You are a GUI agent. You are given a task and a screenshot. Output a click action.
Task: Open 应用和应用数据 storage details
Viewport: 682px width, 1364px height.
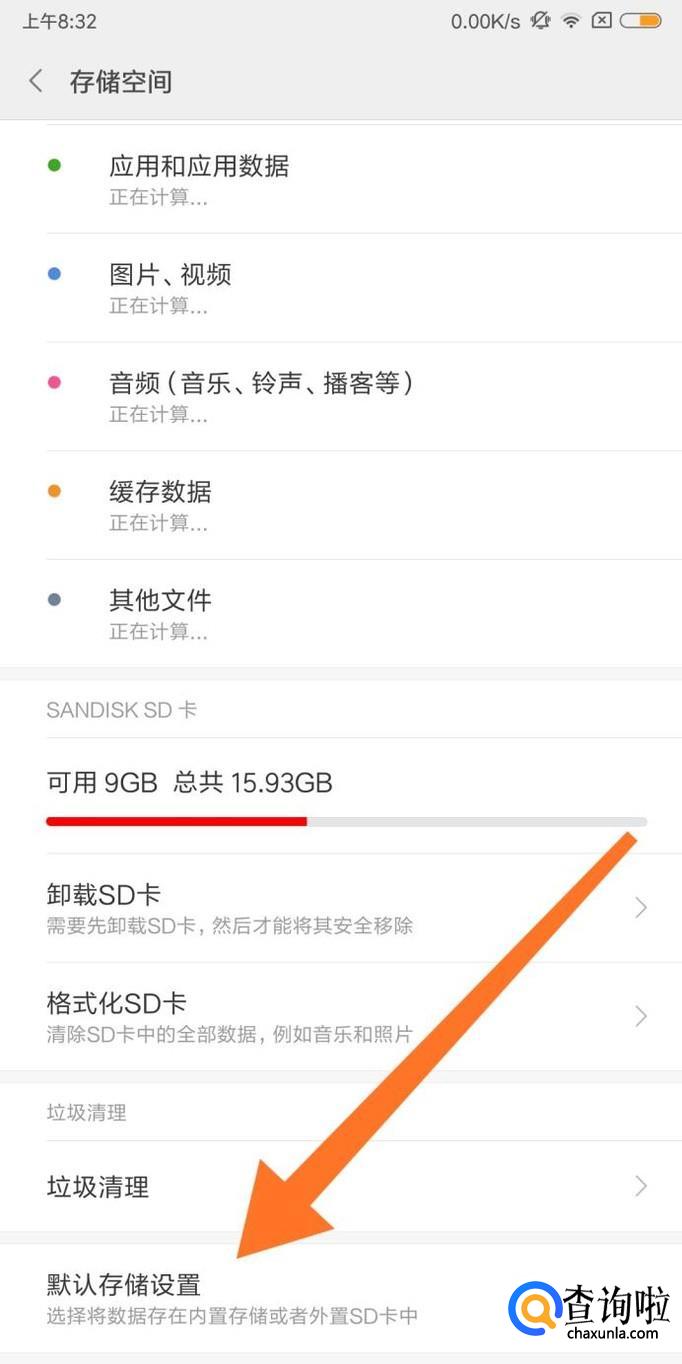point(341,179)
